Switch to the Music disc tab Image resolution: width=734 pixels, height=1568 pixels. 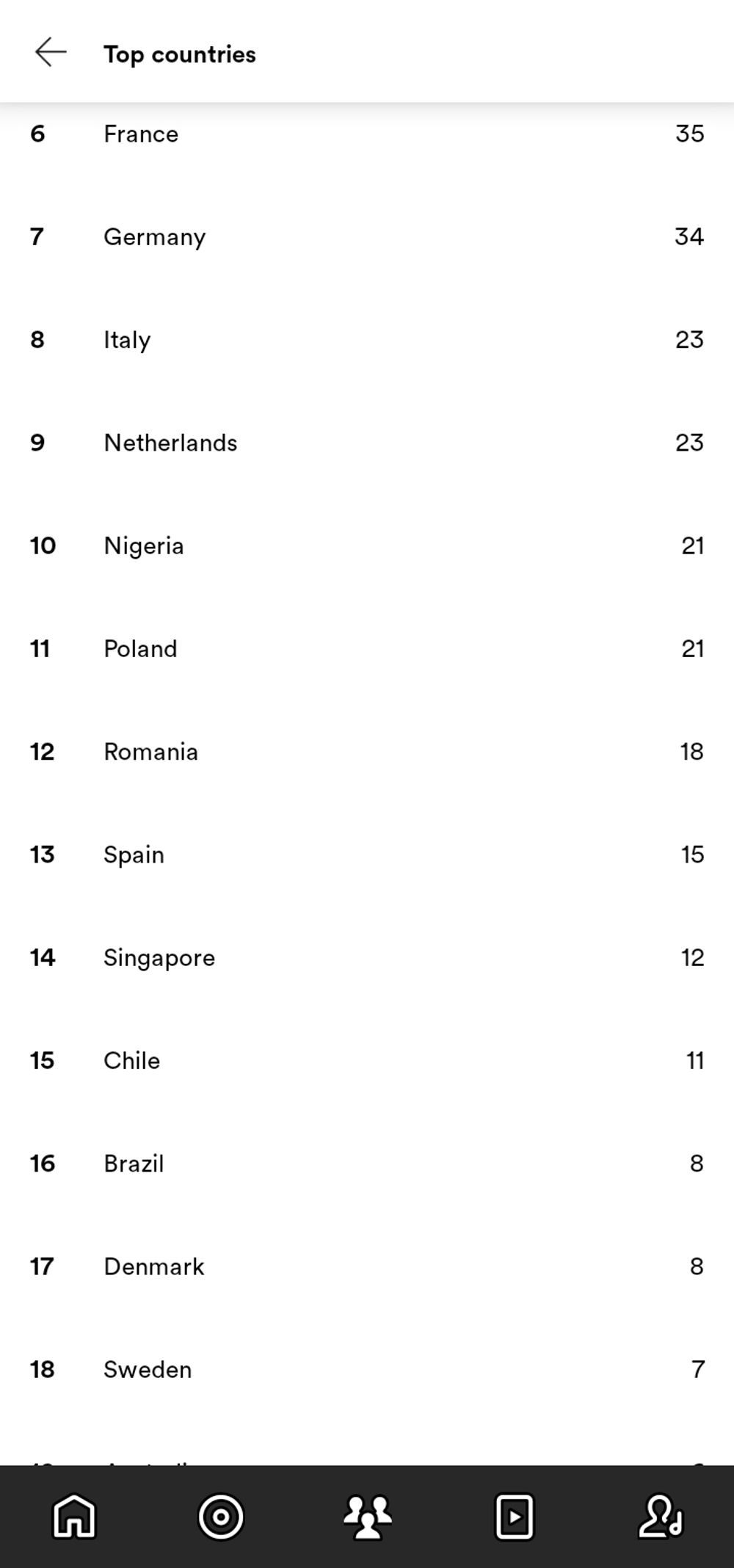point(220,1517)
